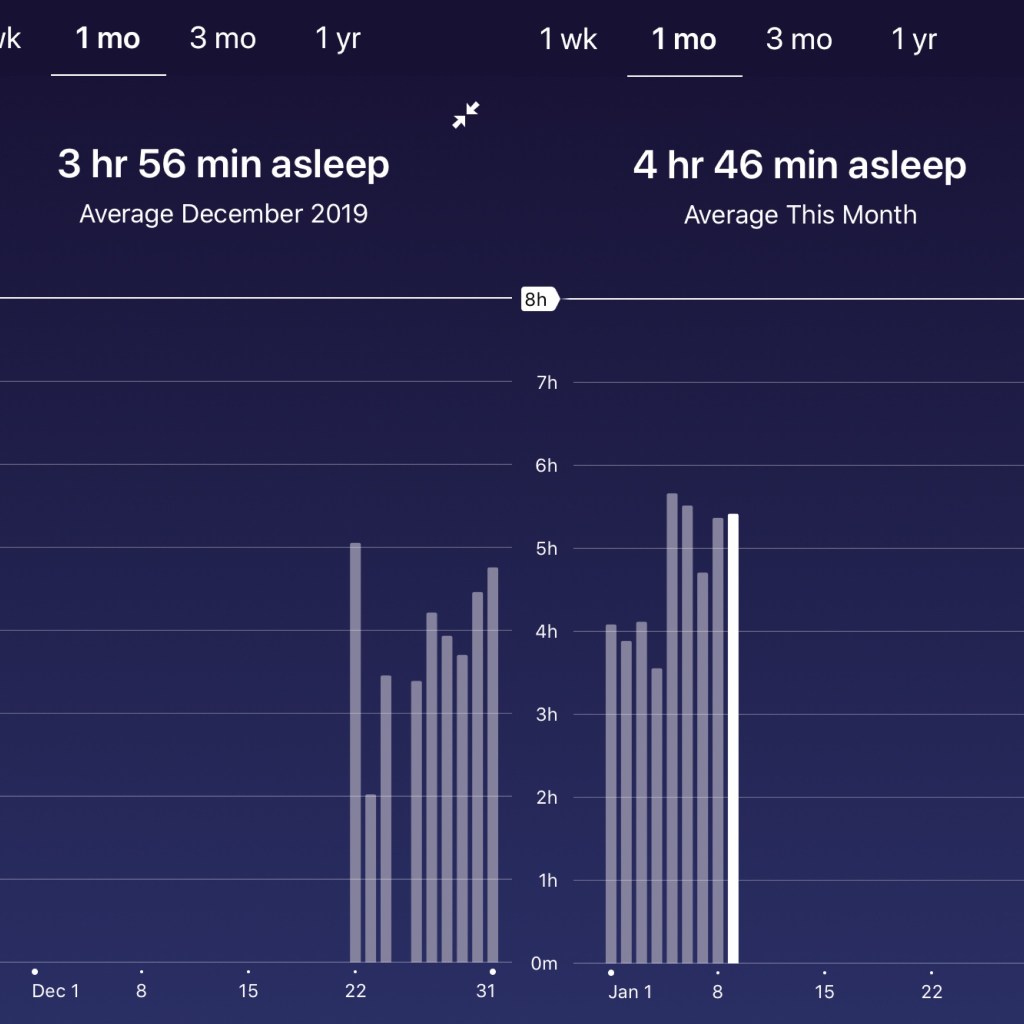Screen dimensions: 1024x1024
Task: Select 1 mo range above December 2019 average
Action: [108, 39]
